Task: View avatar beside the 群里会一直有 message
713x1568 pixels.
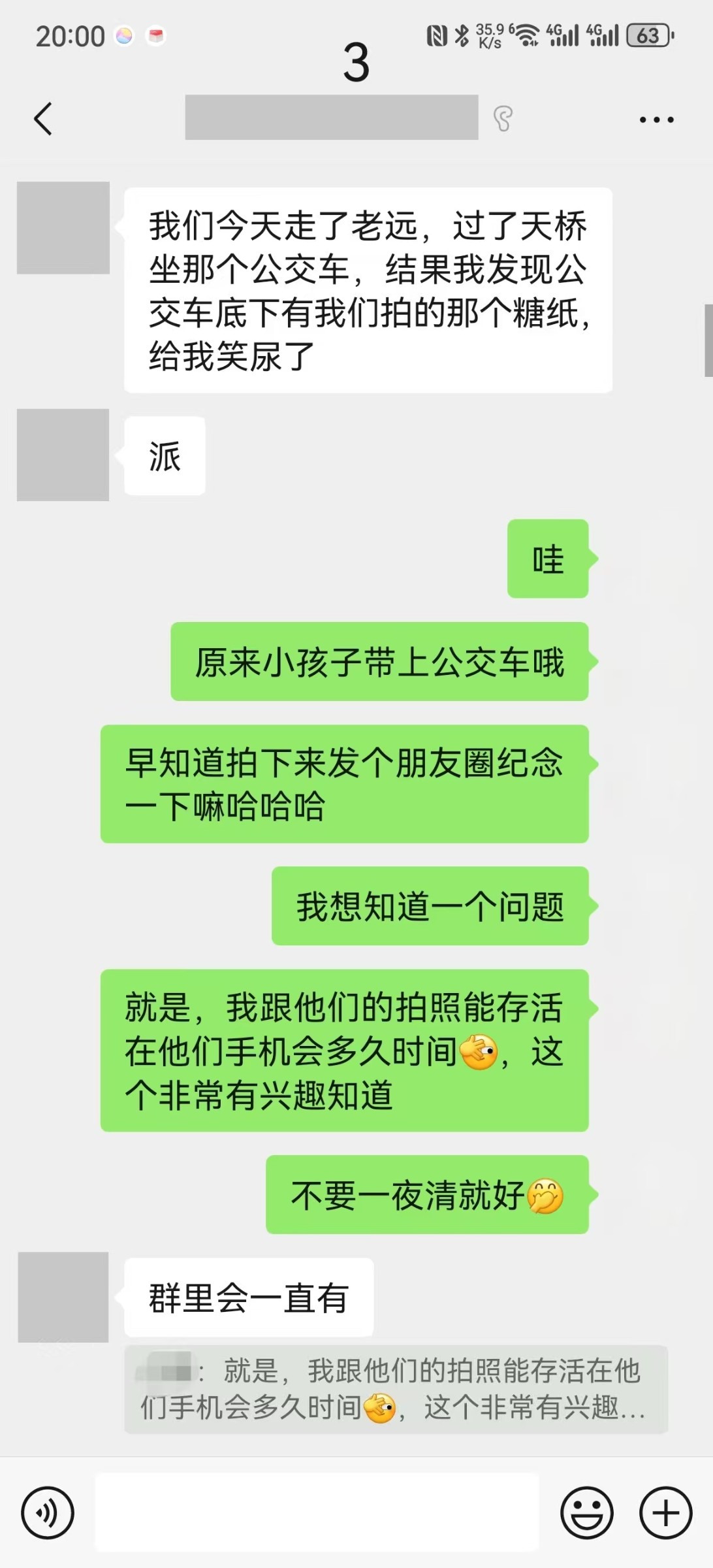Action: click(63, 1297)
